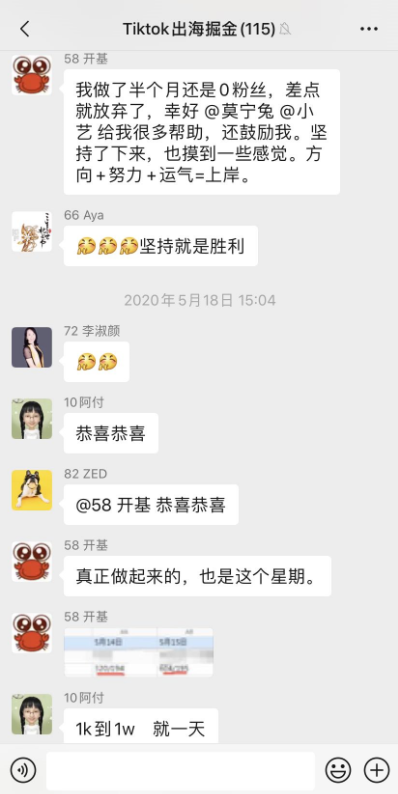The width and height of the screenshot is (398, 794).
Task: View 82 ZED's dog avatar profile
Action: (x=32, y=490)
